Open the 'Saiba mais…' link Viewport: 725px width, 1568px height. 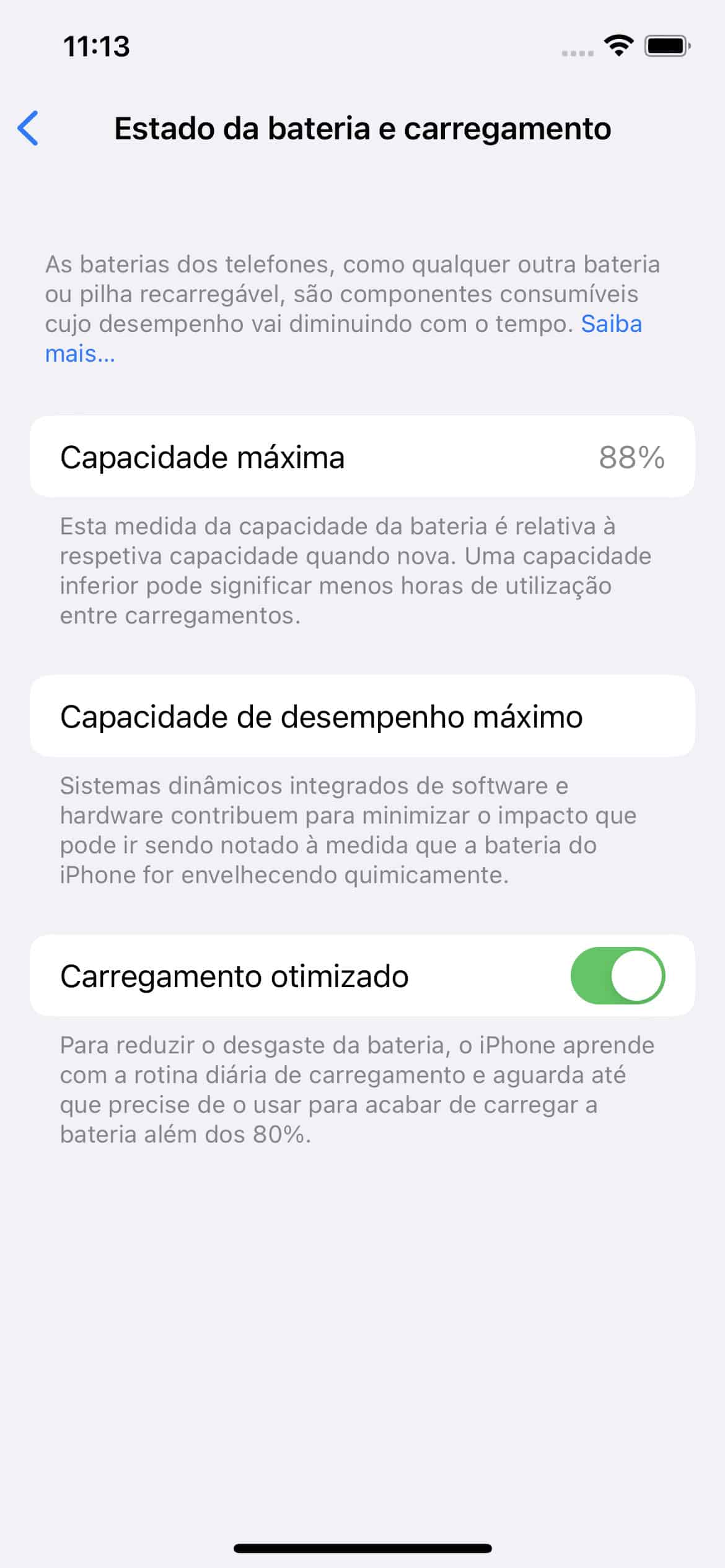pos(610,324)
